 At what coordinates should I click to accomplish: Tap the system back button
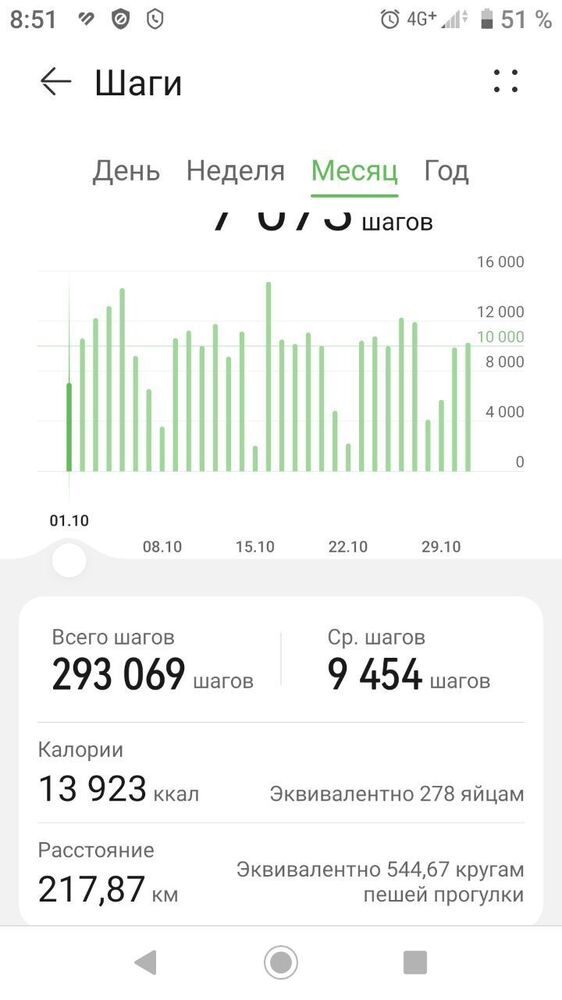145,962
